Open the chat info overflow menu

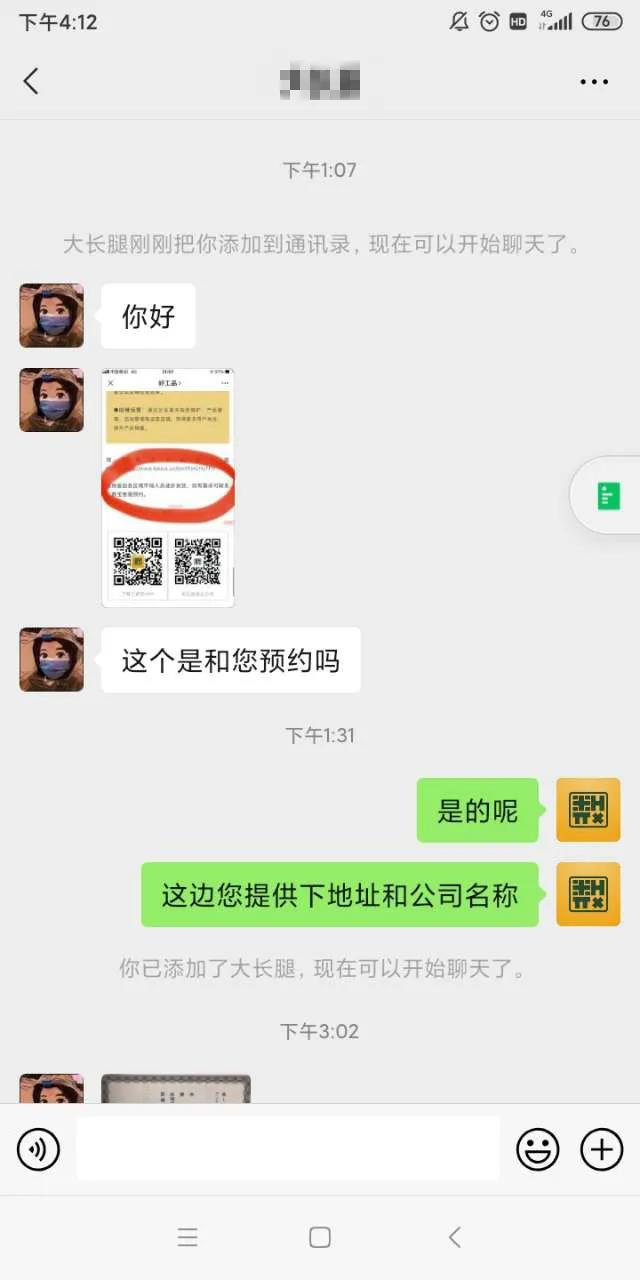click(x=594, y=82)
